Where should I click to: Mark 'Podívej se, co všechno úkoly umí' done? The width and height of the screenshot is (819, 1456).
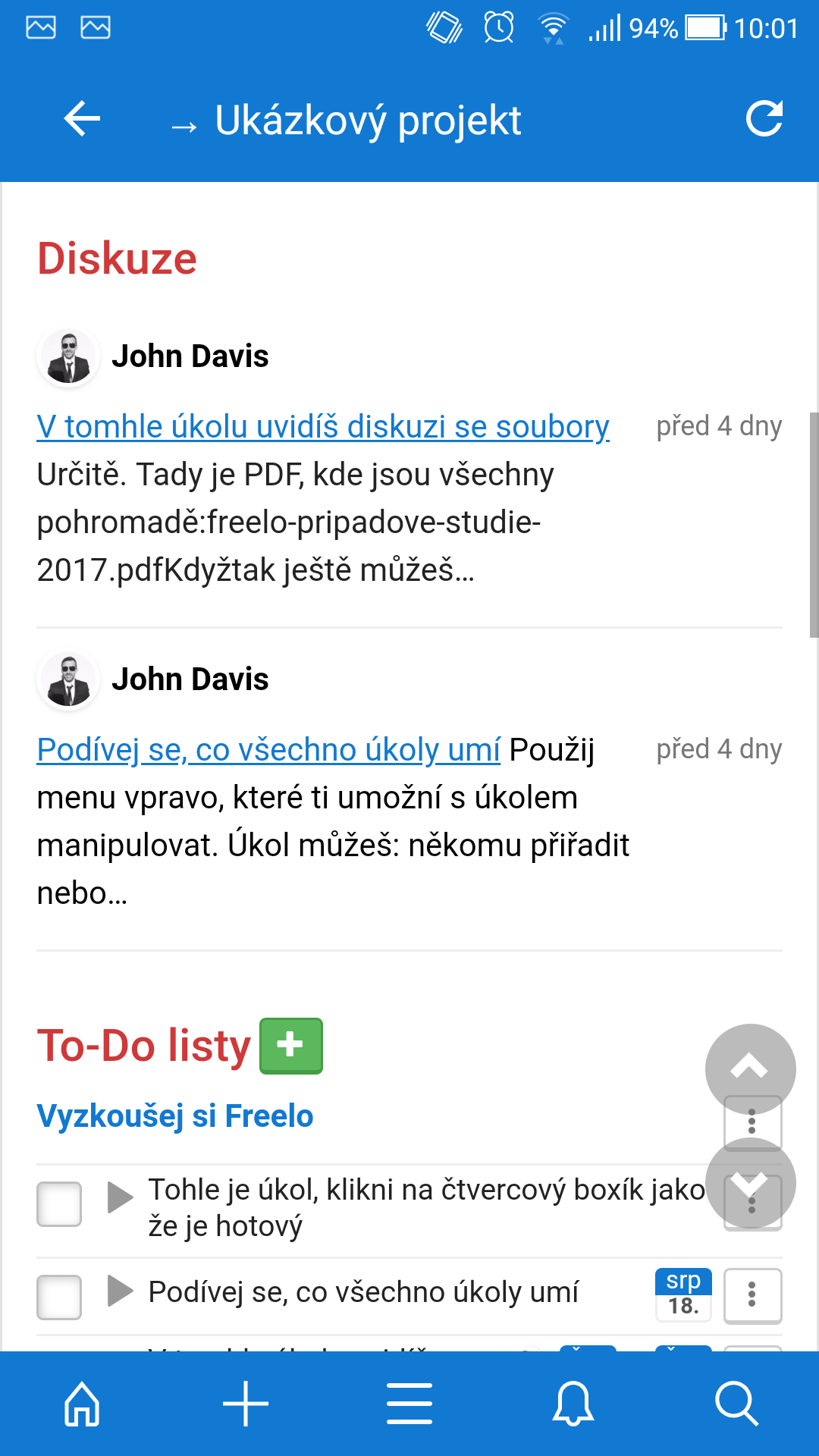click(x=59, y=1297)
